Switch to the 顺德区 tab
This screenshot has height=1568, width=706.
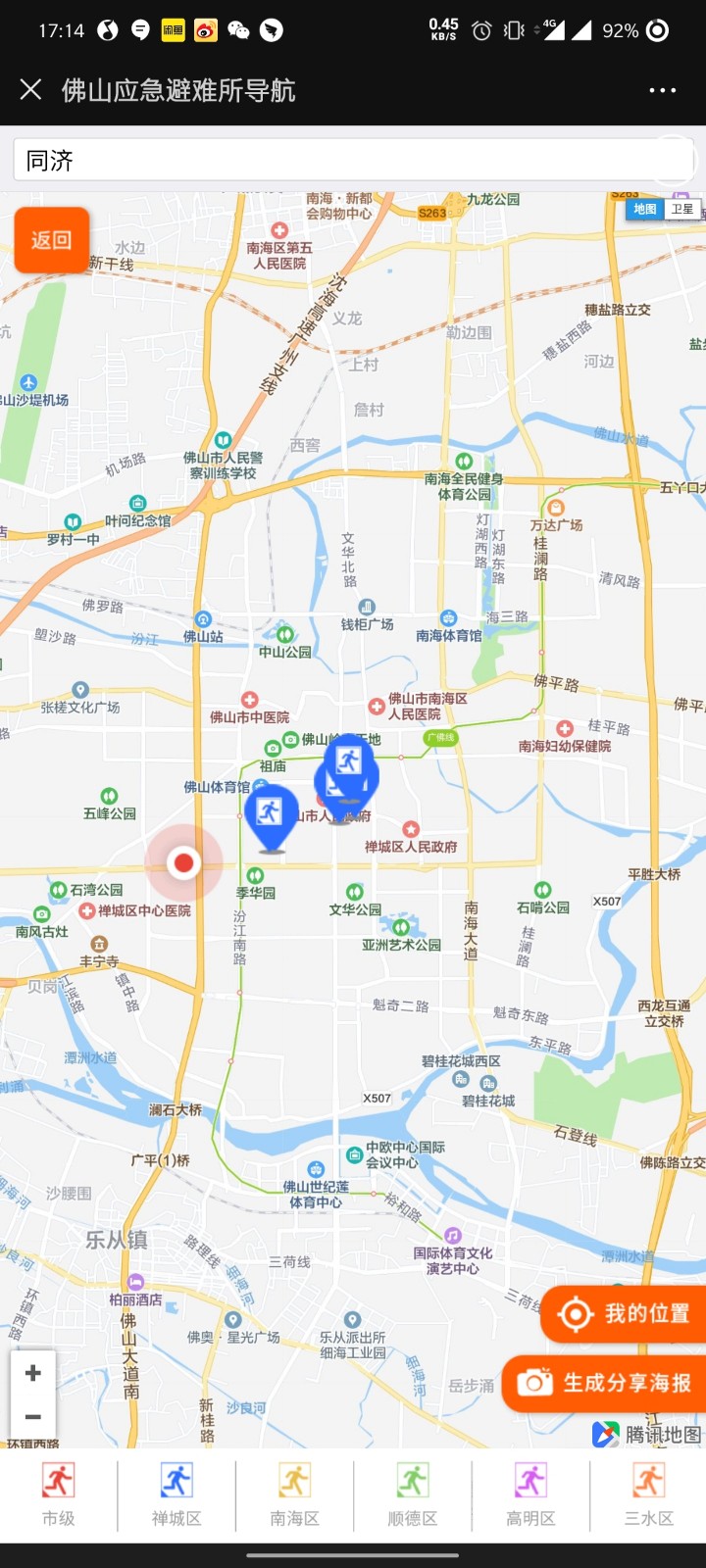pyautogui.click(x=413, y=1495)
